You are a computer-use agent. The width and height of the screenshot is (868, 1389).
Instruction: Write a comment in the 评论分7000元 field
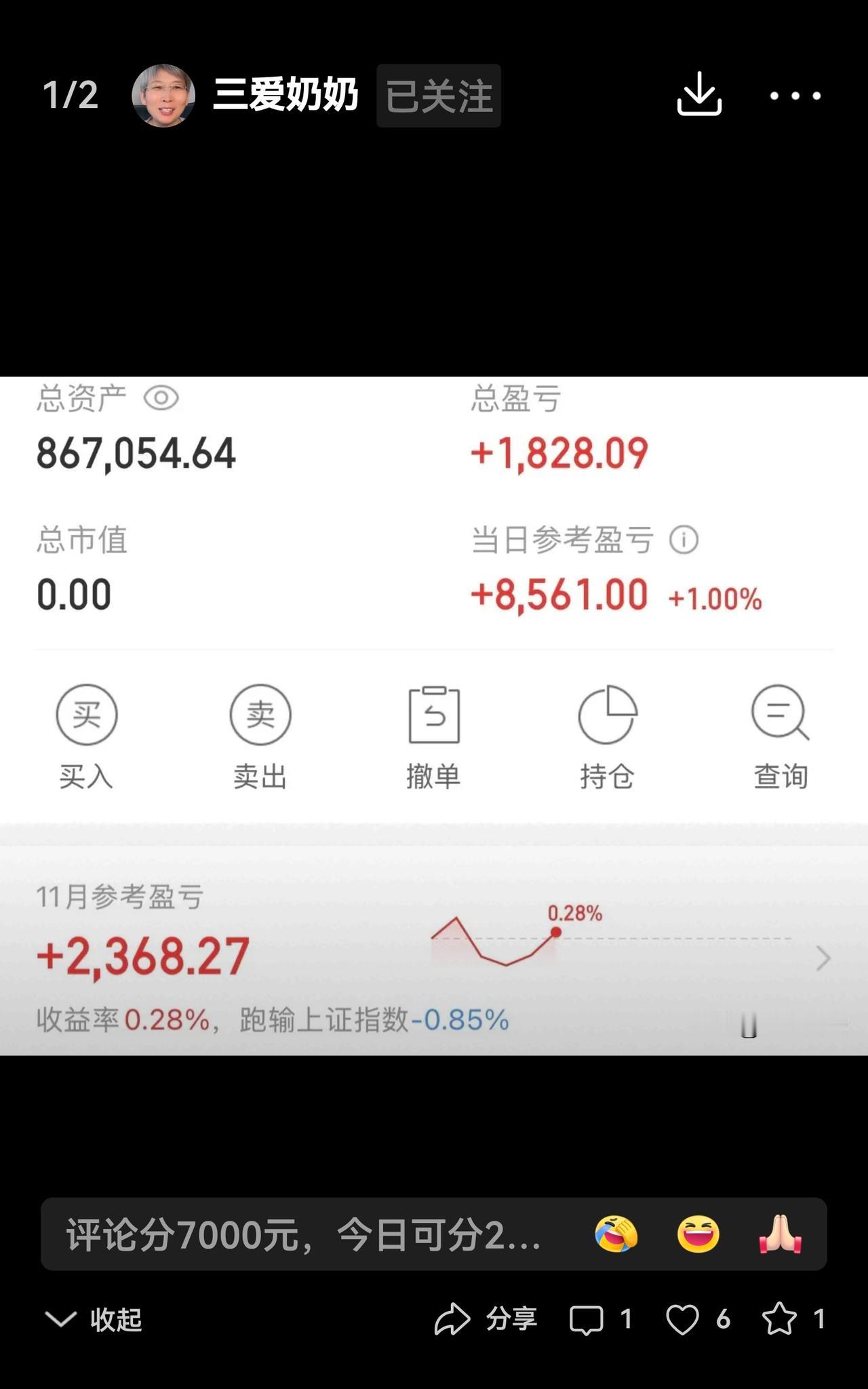[x=305, y=1234]
